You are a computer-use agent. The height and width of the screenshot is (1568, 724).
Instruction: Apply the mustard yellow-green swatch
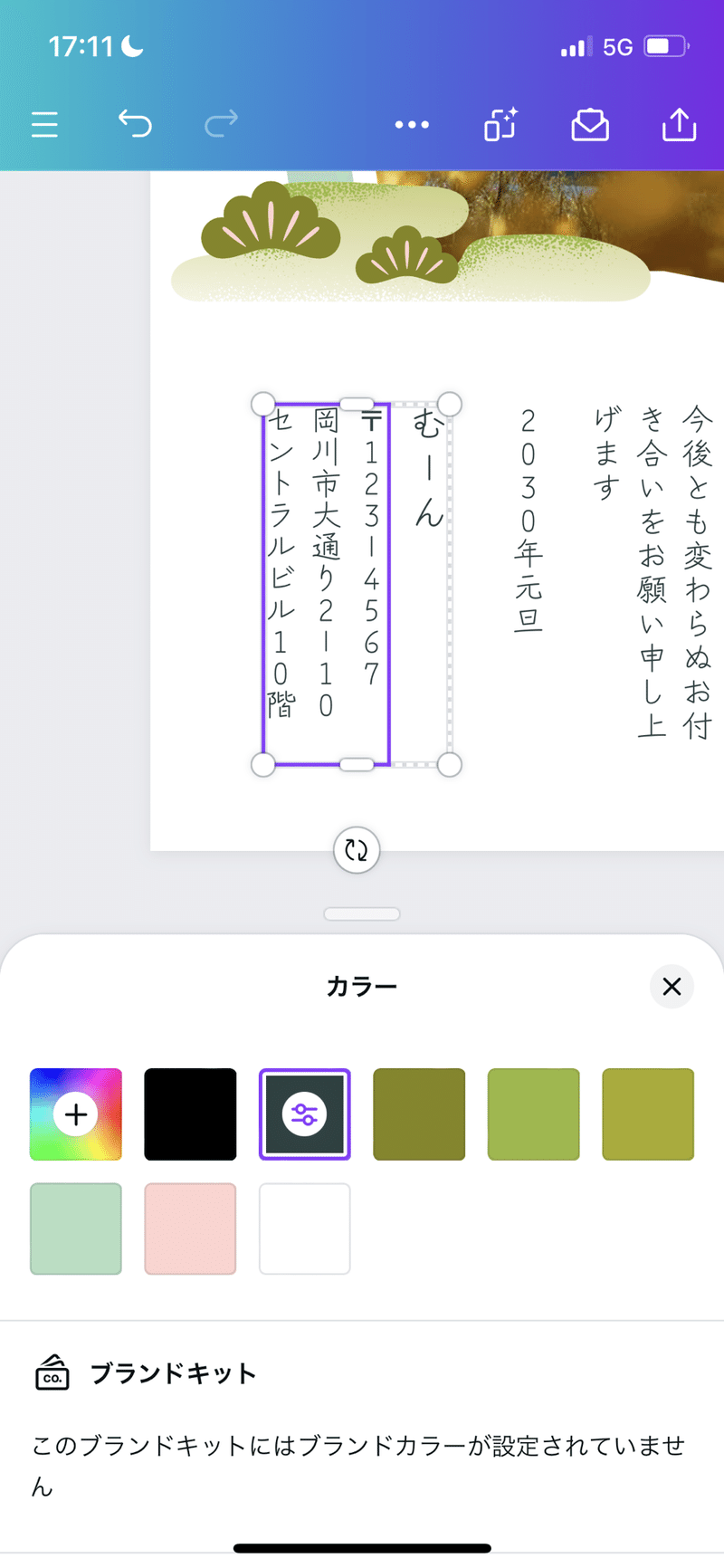coord(648,1114)
